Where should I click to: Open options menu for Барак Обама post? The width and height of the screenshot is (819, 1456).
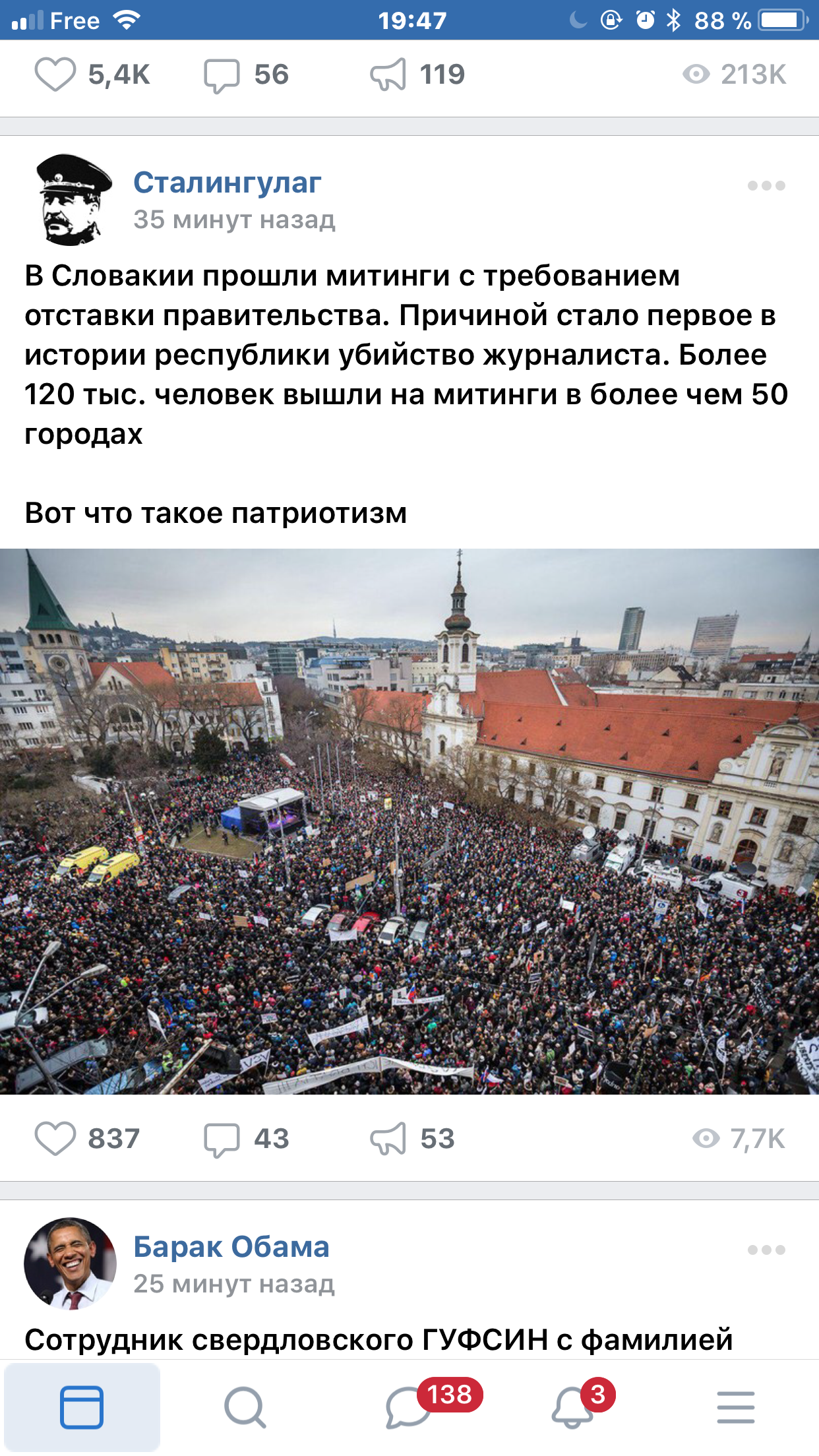[766, 1250]
